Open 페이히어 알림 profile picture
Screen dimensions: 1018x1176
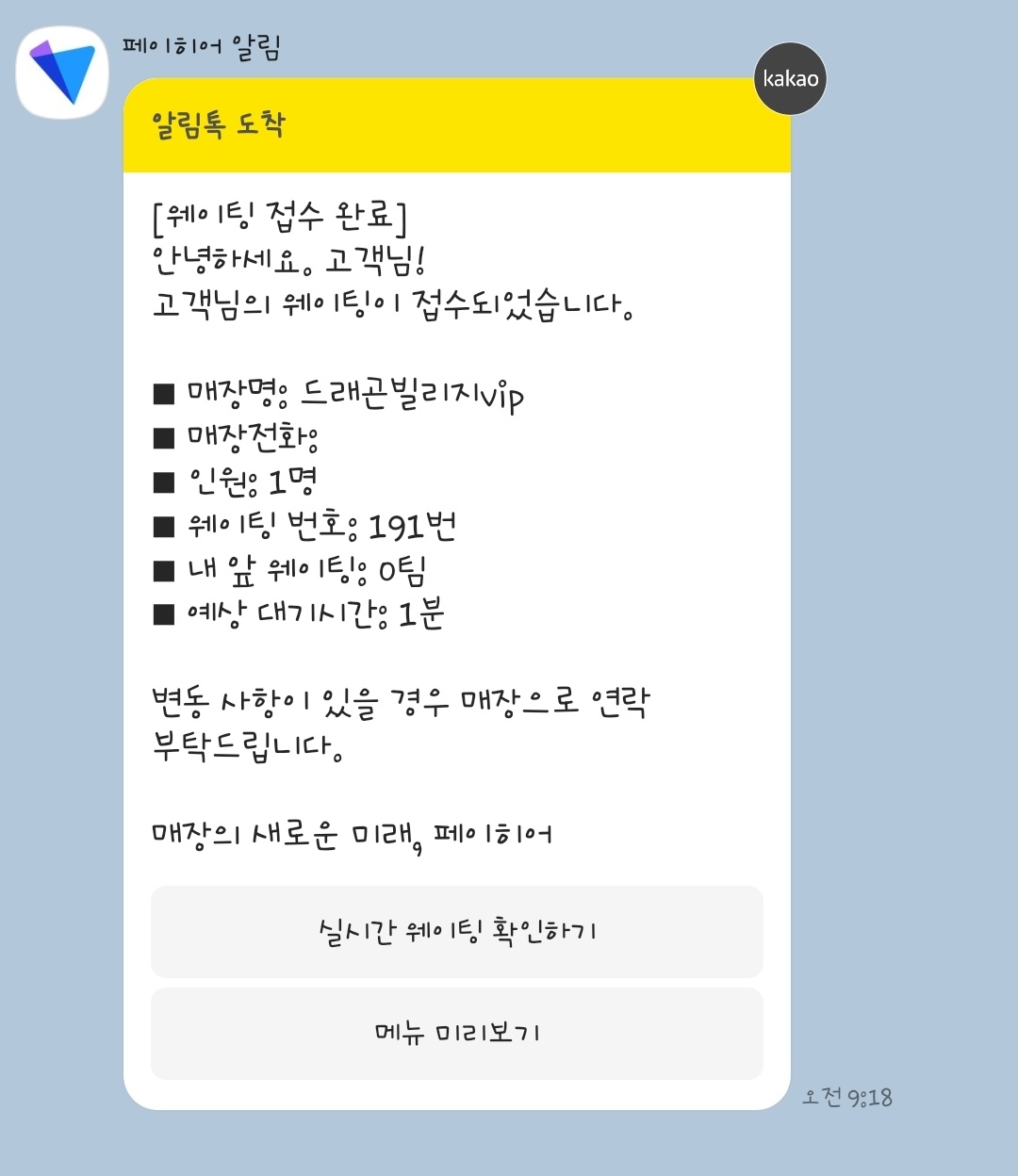click(62, 73)
